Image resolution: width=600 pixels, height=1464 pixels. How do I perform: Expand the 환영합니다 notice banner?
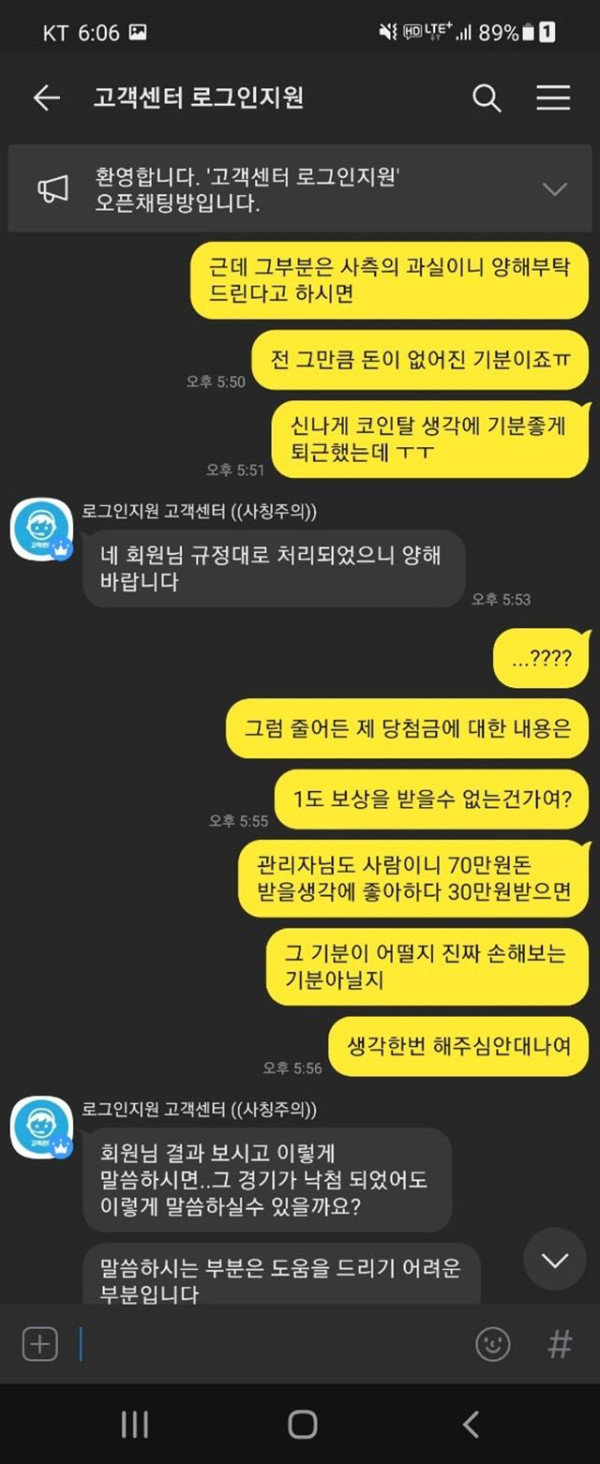pos(554,189)
